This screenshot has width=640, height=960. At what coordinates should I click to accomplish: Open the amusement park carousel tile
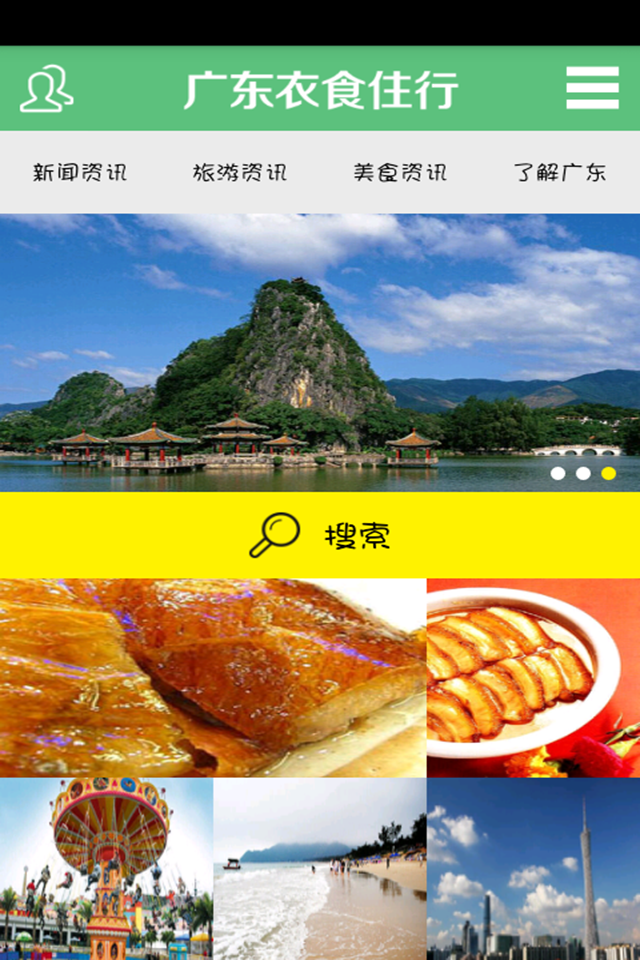106,868
